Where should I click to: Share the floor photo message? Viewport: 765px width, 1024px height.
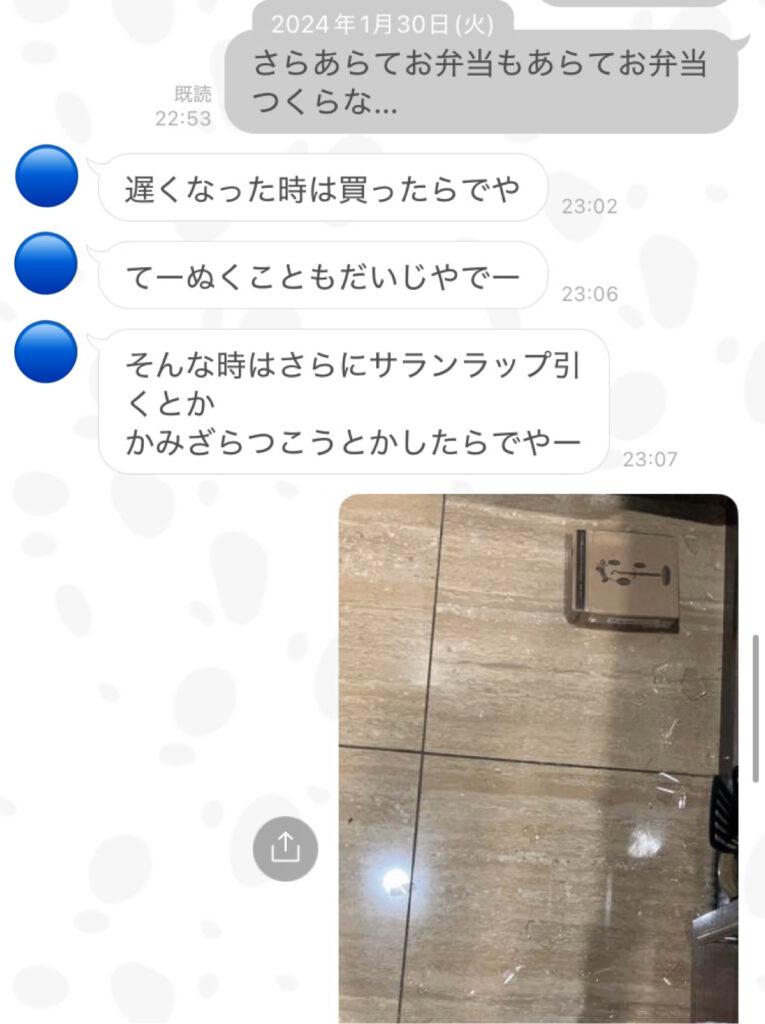(x=285, y=849)
